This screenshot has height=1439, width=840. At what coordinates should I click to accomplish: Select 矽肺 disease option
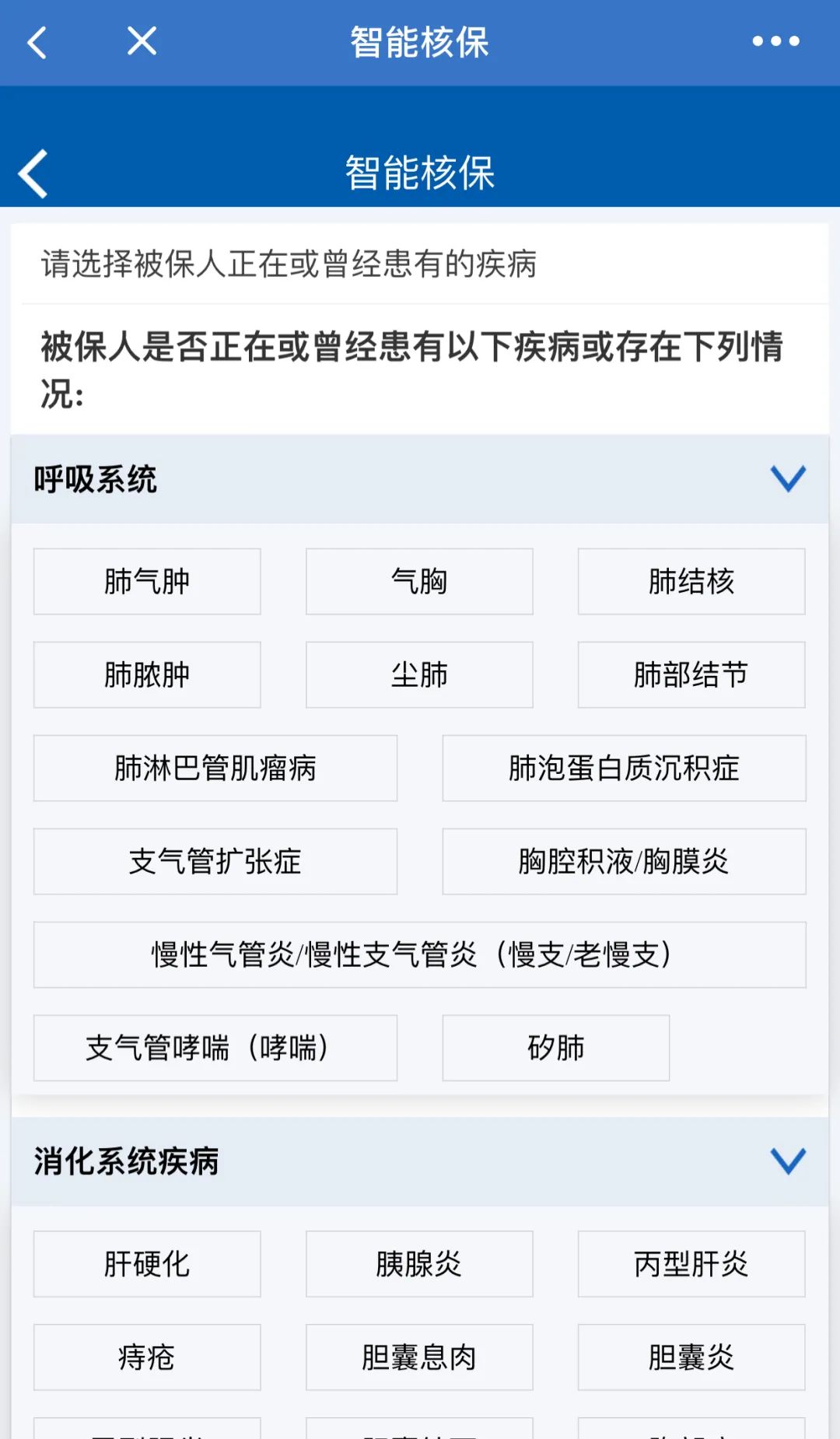(x=555, y=1048)
